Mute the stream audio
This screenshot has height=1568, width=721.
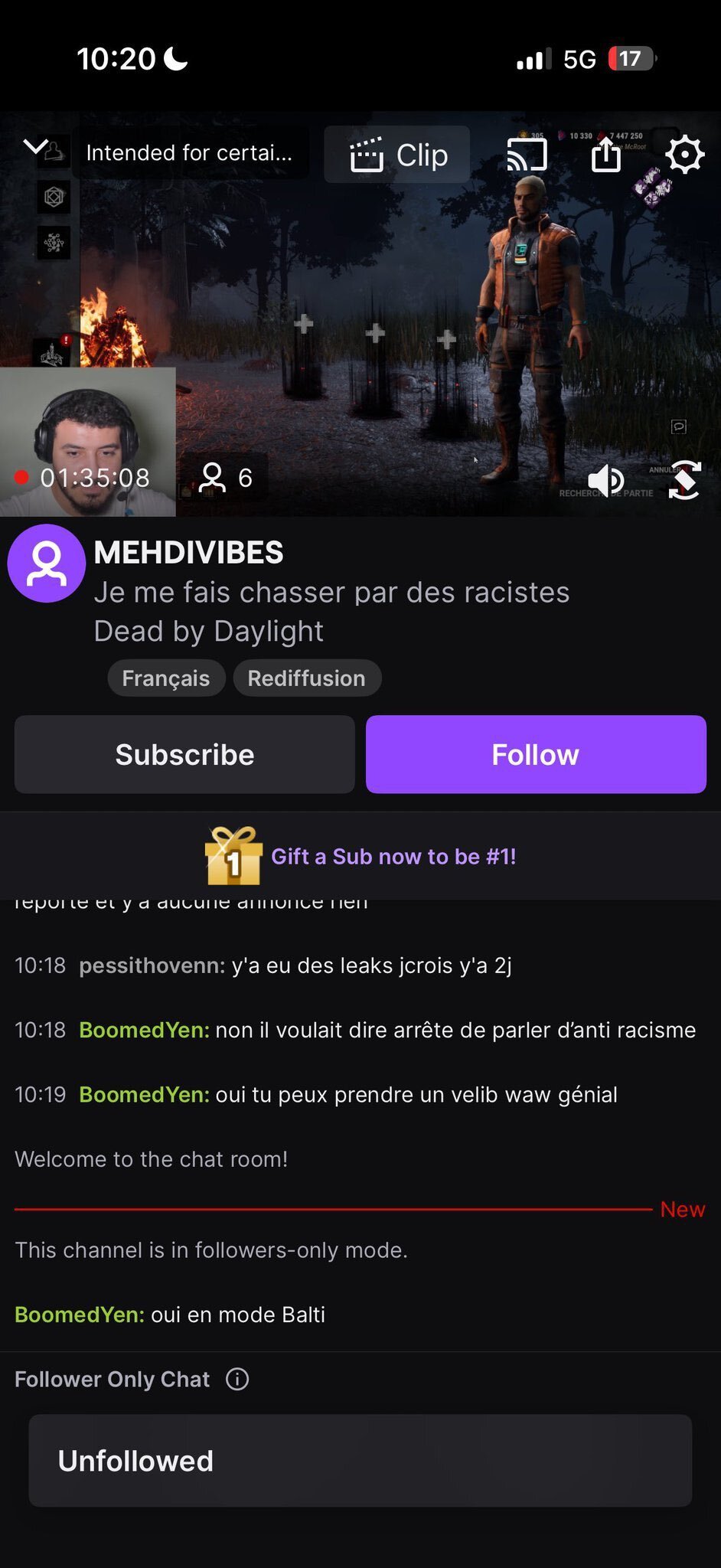605,481
